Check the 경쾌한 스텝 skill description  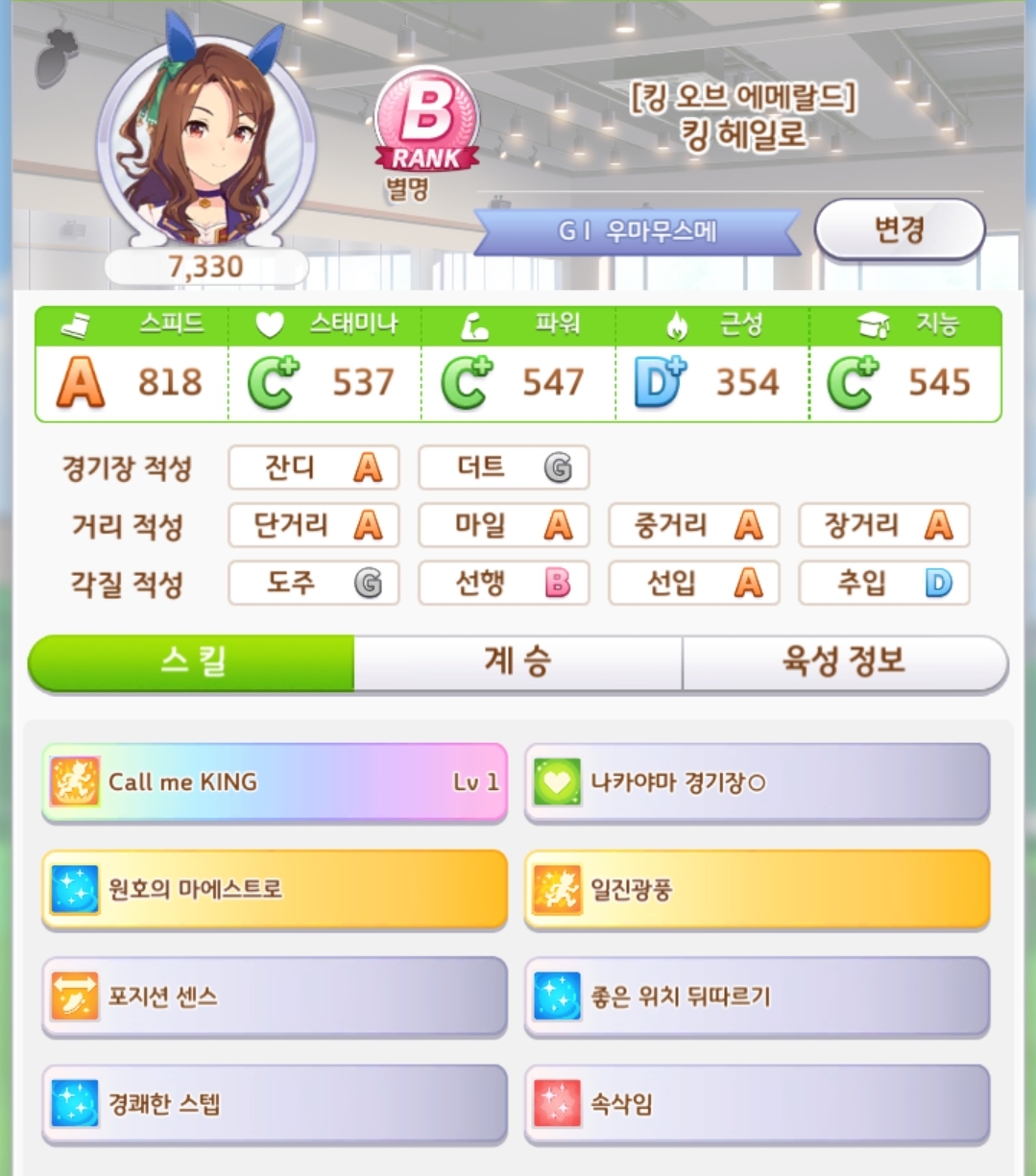(275, 1104)
